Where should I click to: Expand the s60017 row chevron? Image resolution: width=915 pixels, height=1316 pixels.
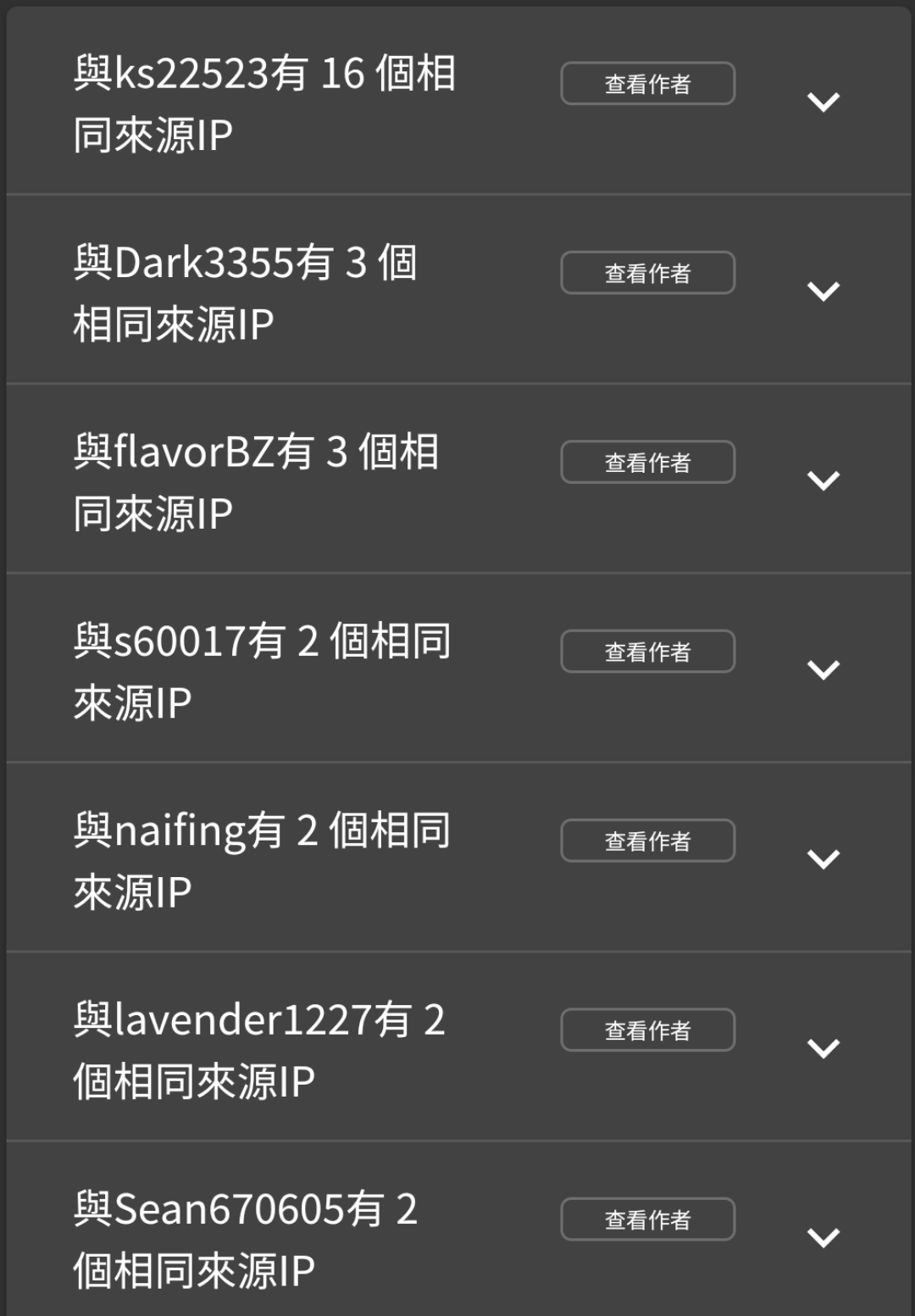tap(823, 669)
